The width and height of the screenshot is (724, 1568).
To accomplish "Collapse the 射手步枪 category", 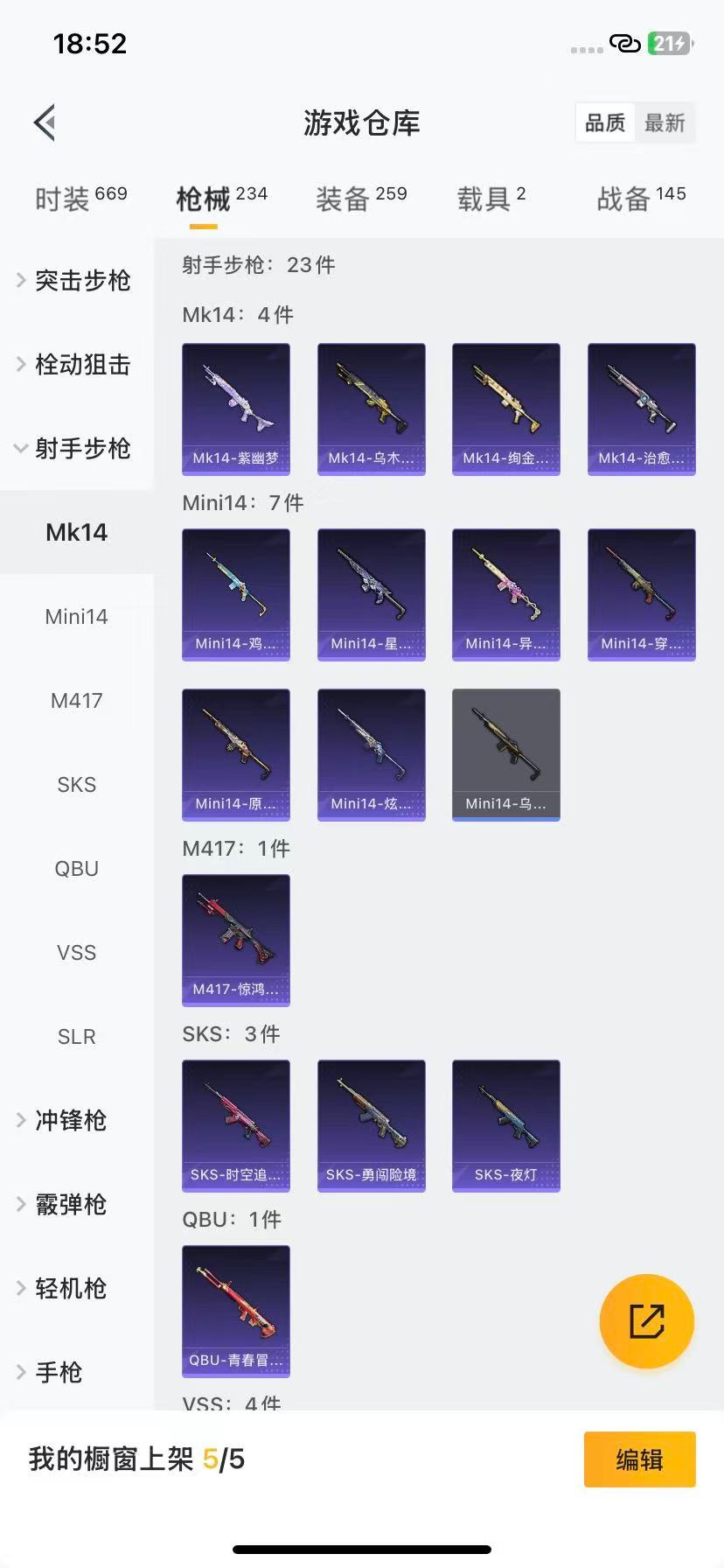I will pyautogui.click(x=78, y=449).
